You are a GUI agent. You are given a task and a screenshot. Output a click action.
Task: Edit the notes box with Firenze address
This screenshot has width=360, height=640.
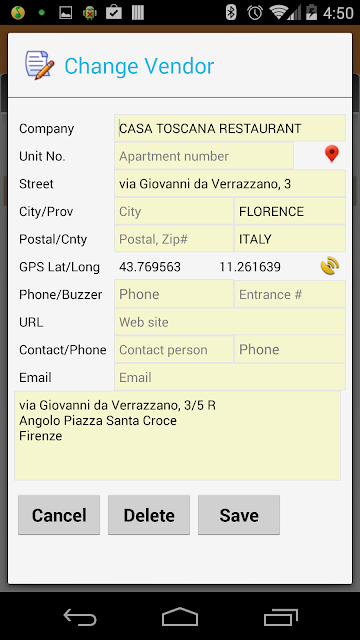coord(178,436)
